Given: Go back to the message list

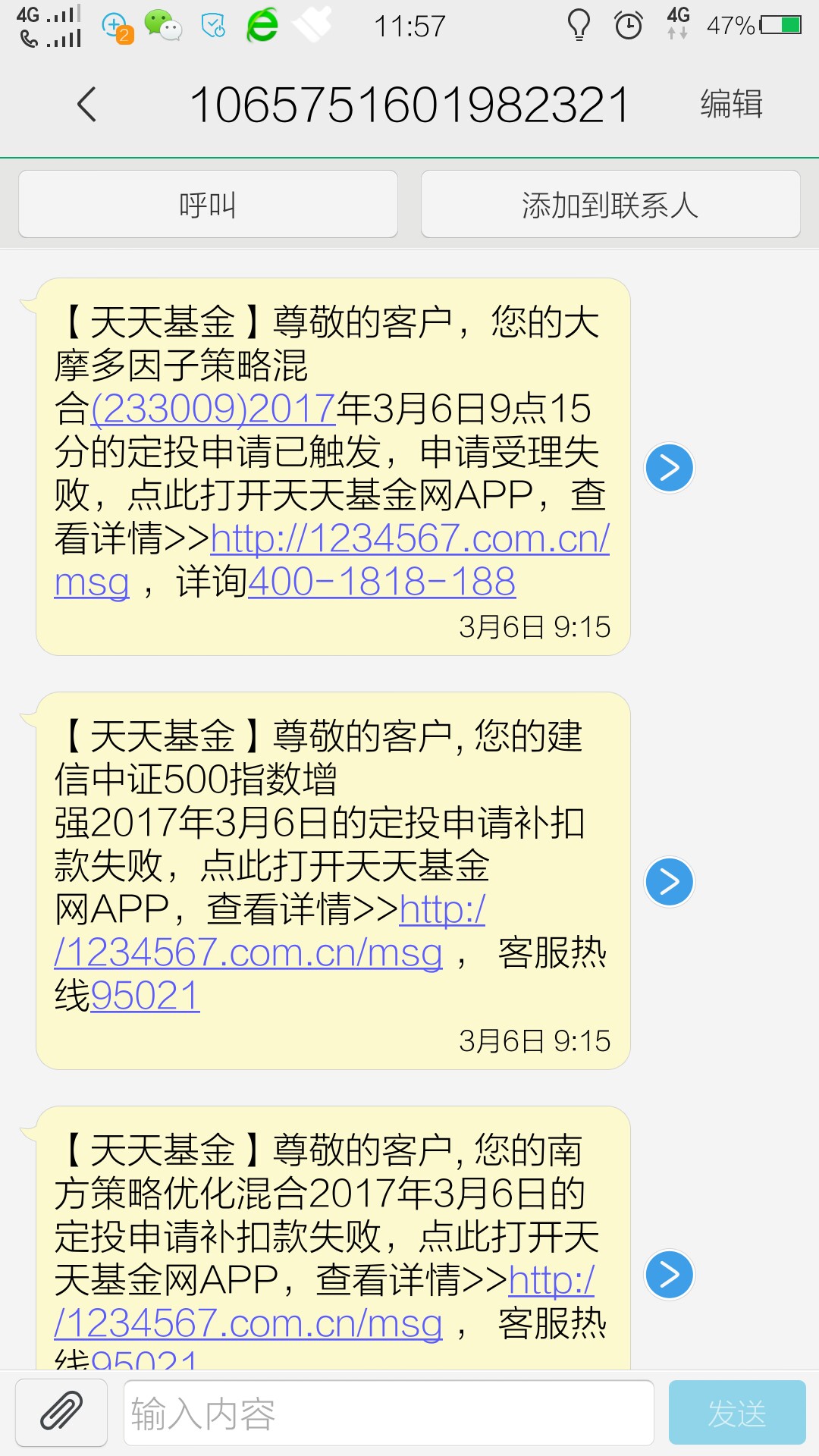Looking at the screenshot, I should 87,104.
